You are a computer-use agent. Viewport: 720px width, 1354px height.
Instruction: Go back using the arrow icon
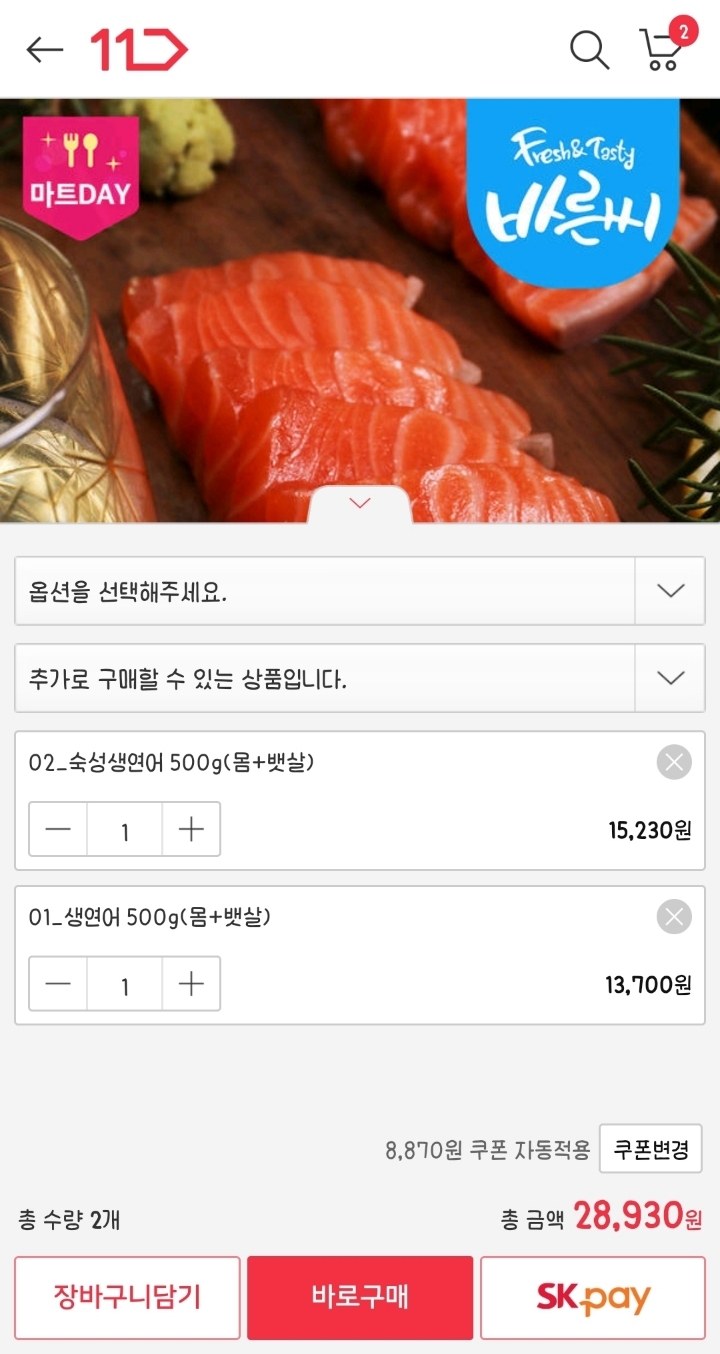click(x=44, y=49)
